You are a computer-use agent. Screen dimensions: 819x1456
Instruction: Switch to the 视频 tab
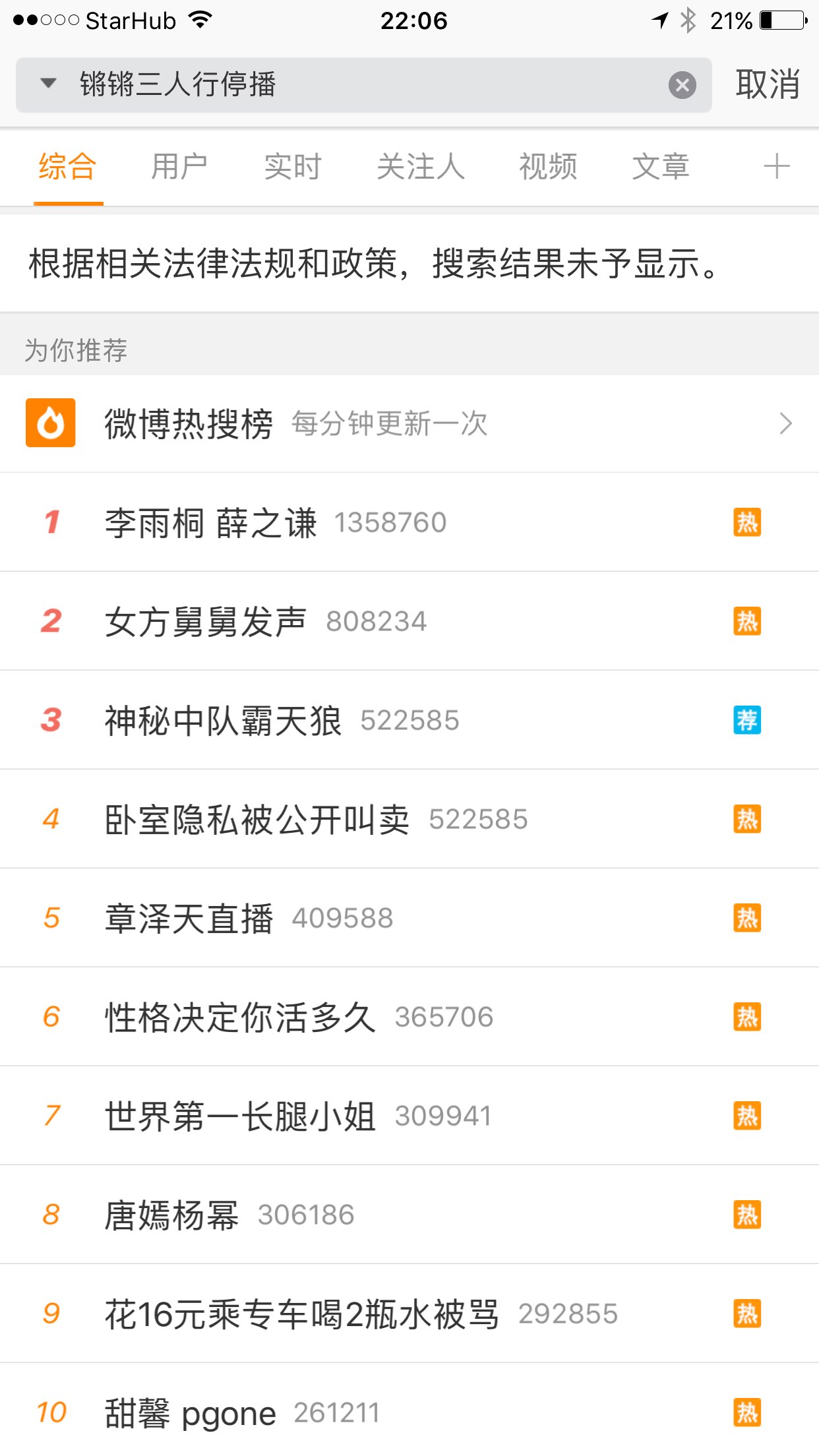tap(547, 167)
